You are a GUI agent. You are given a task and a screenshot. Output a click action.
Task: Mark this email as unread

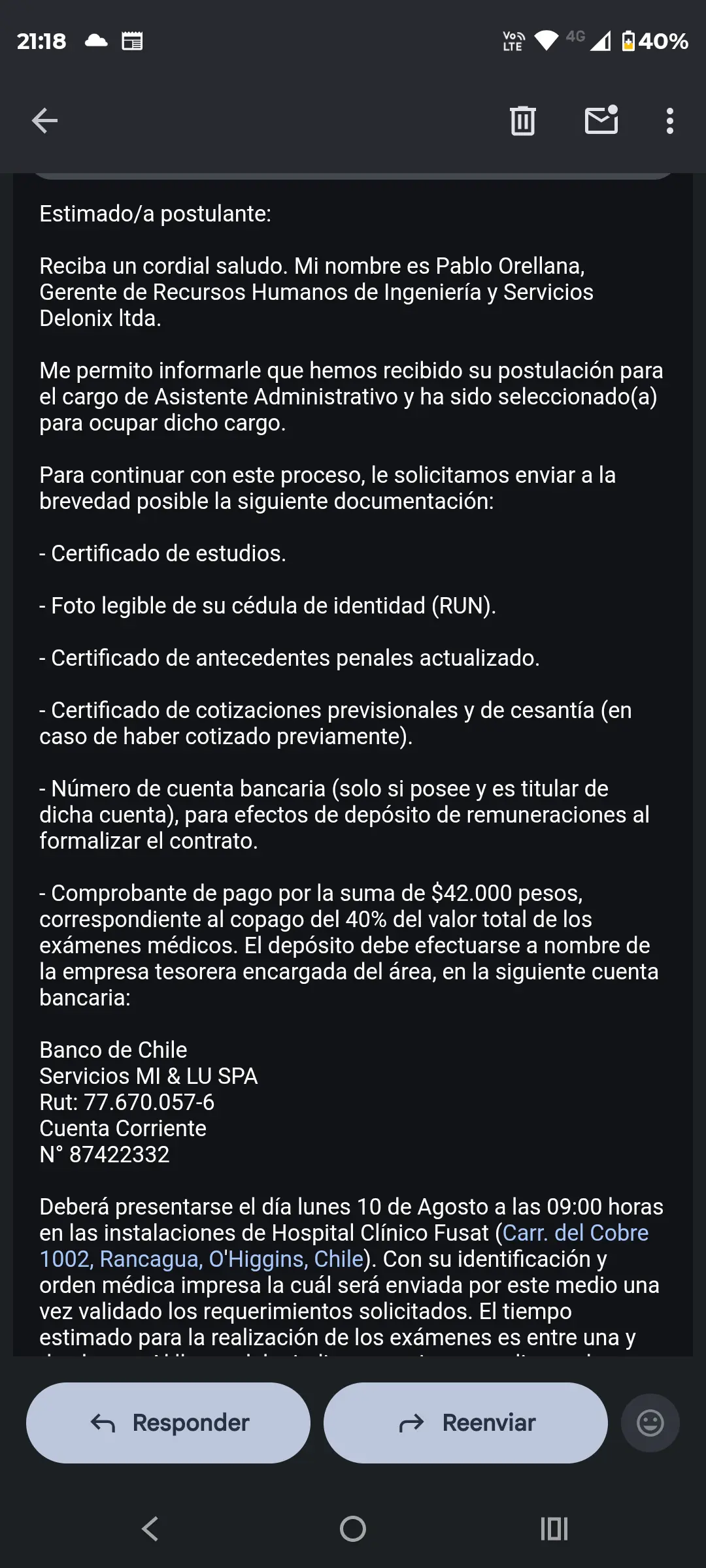(x=601, y=120)
